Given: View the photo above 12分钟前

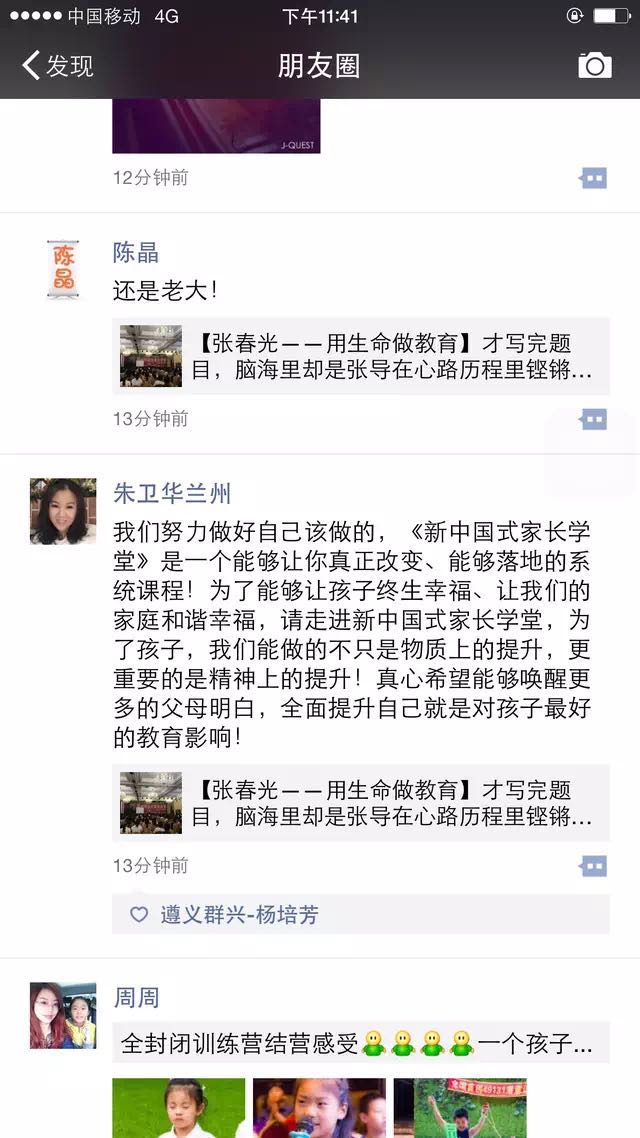Looking at the screenshot, I should (x=216, y=126).
